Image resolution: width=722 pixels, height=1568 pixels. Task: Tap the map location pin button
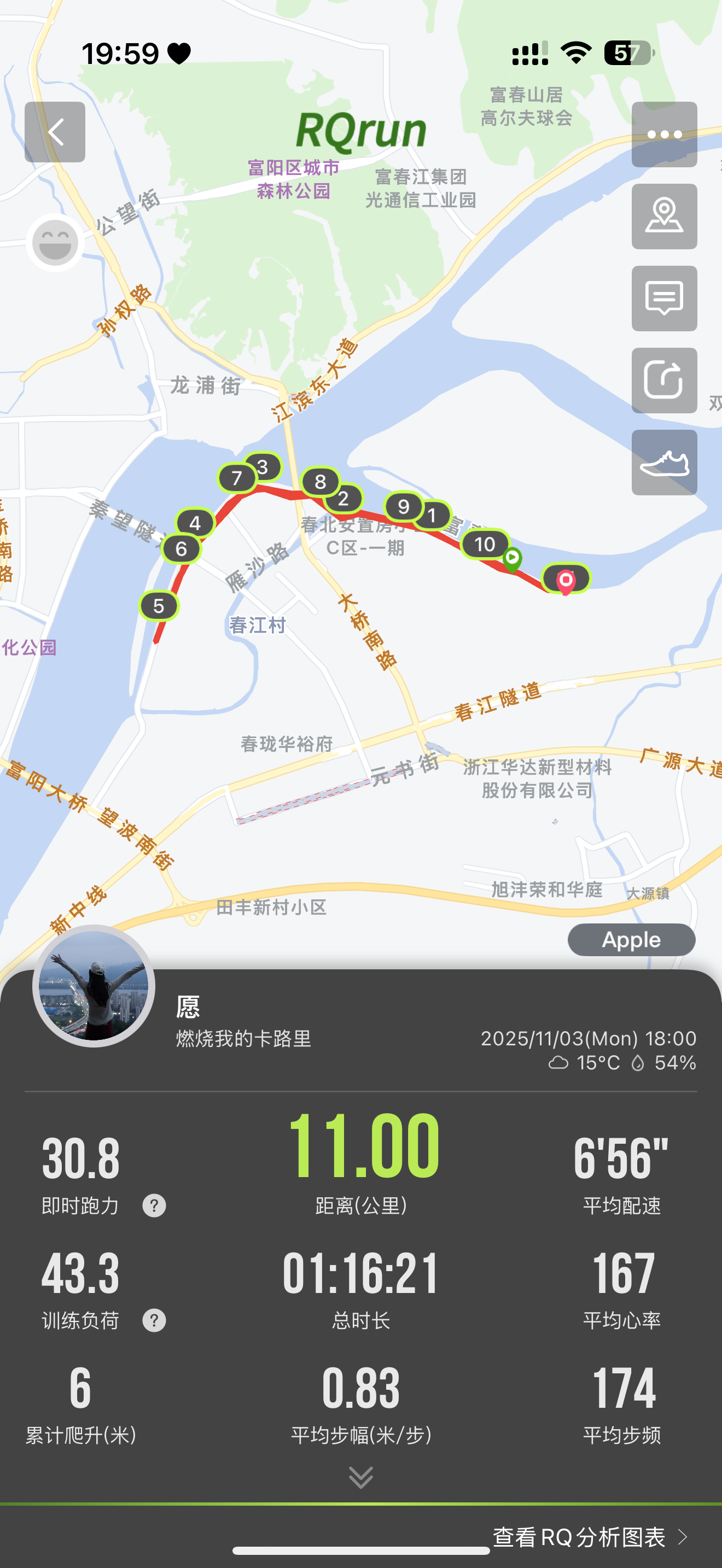pos(664,217)
